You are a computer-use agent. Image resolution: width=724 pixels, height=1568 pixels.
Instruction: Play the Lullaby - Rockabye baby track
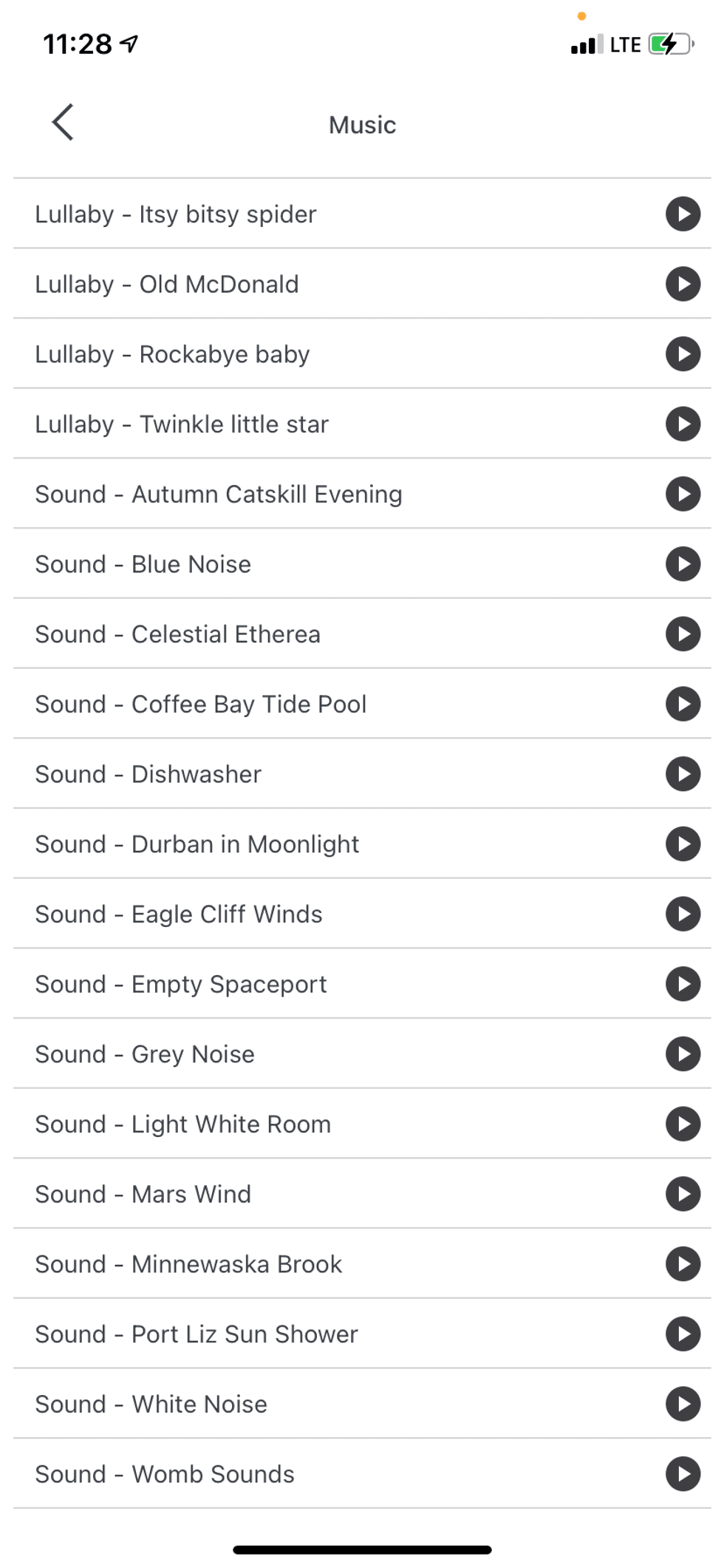click(x=683, y=353)
